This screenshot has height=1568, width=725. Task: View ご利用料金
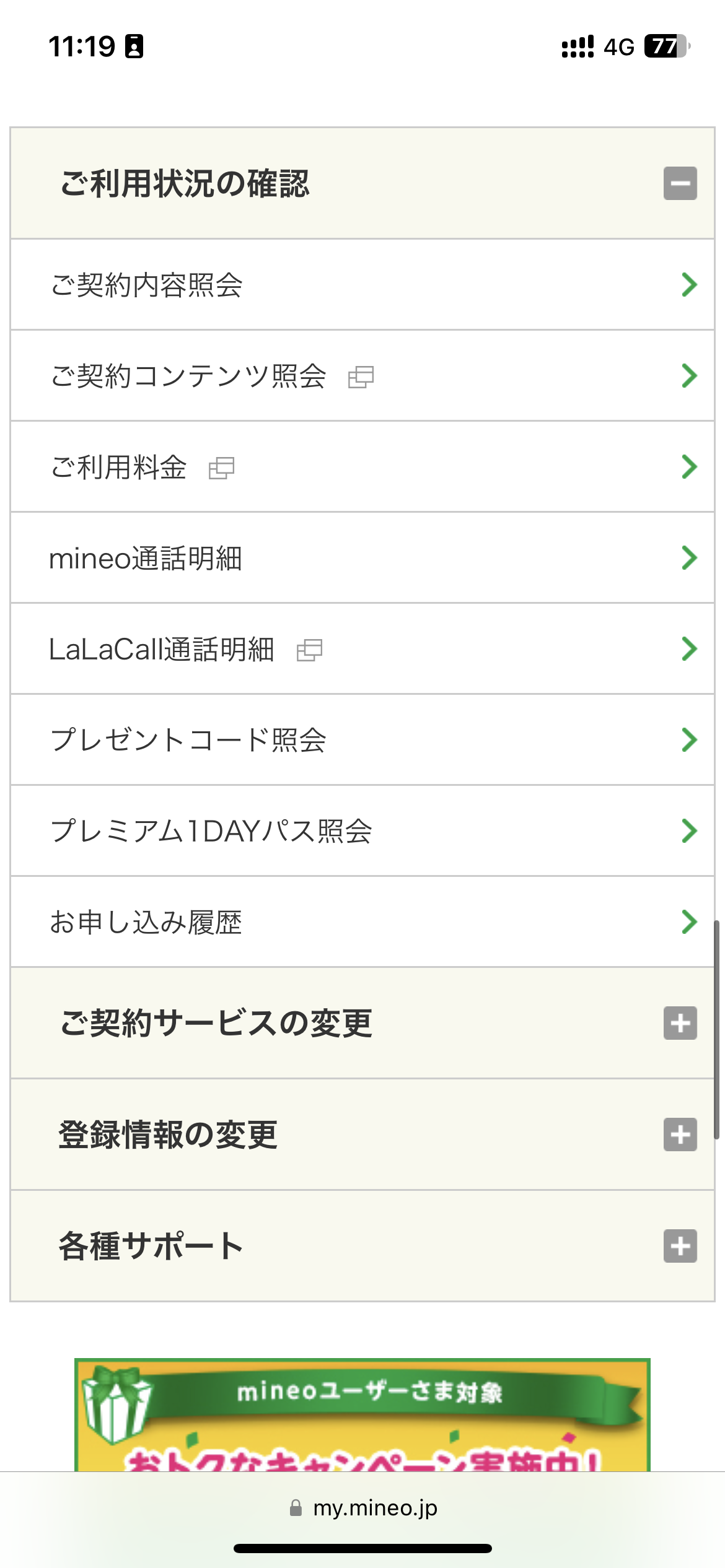[362, 467]
